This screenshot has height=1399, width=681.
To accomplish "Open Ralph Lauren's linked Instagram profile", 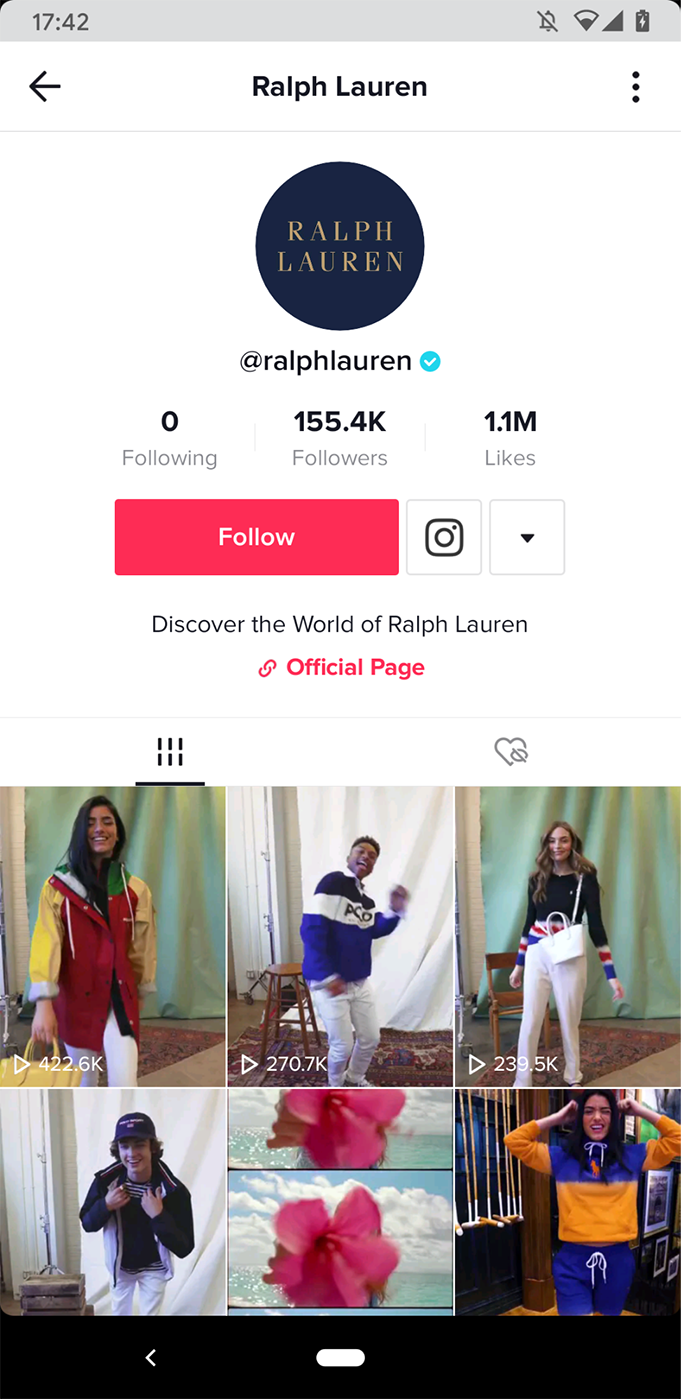I will point(444,537).
